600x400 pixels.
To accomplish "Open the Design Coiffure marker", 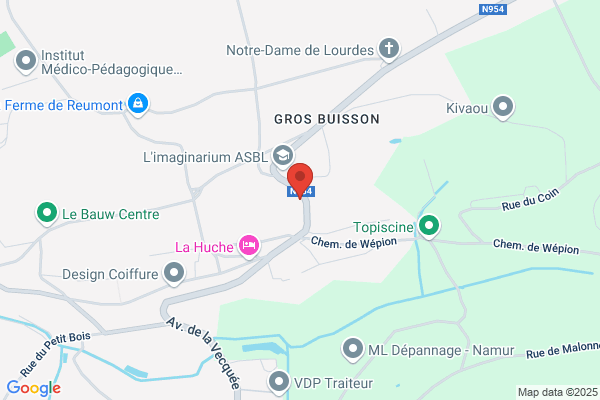I will pyautogui.click(x=174, y=274).
